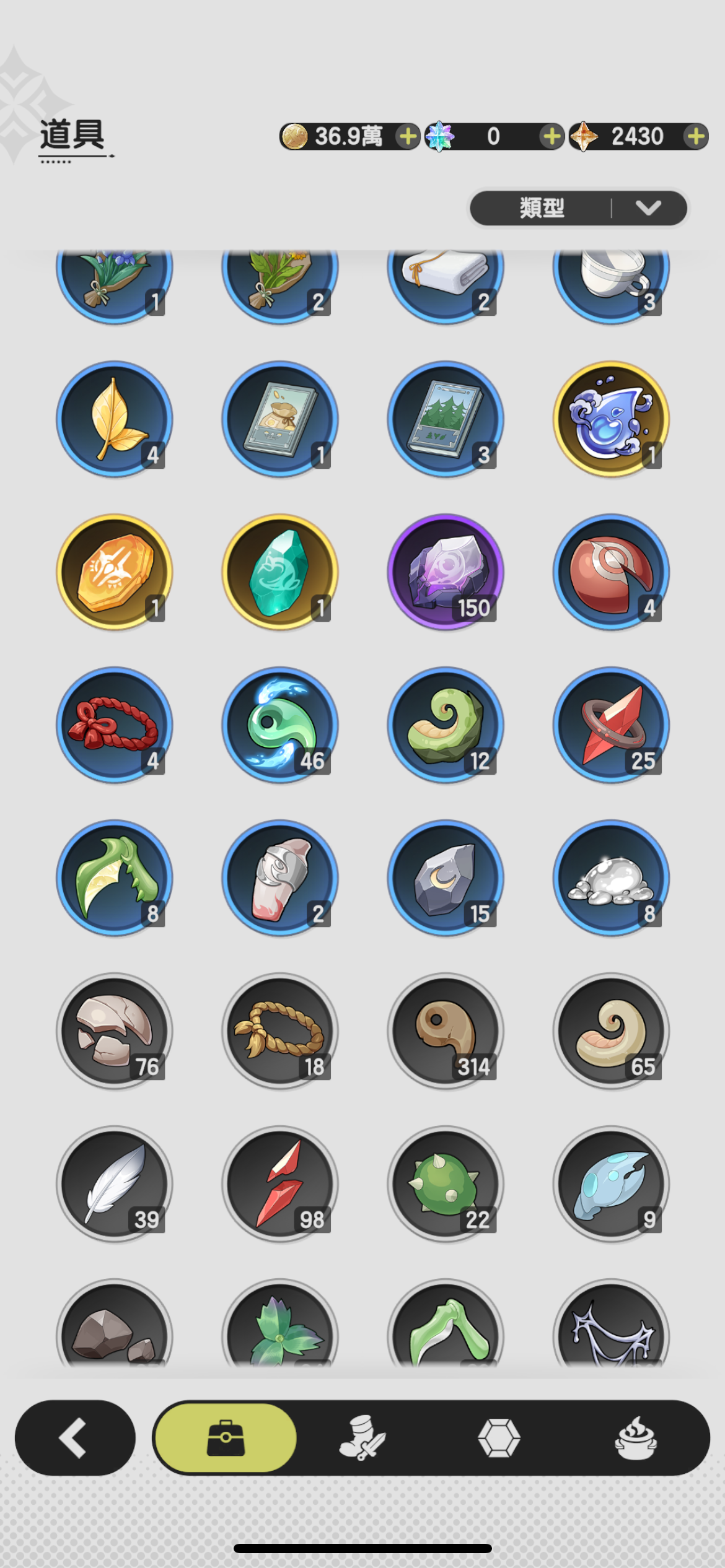Add more orange gems with the plus button

tap(696, 136)
